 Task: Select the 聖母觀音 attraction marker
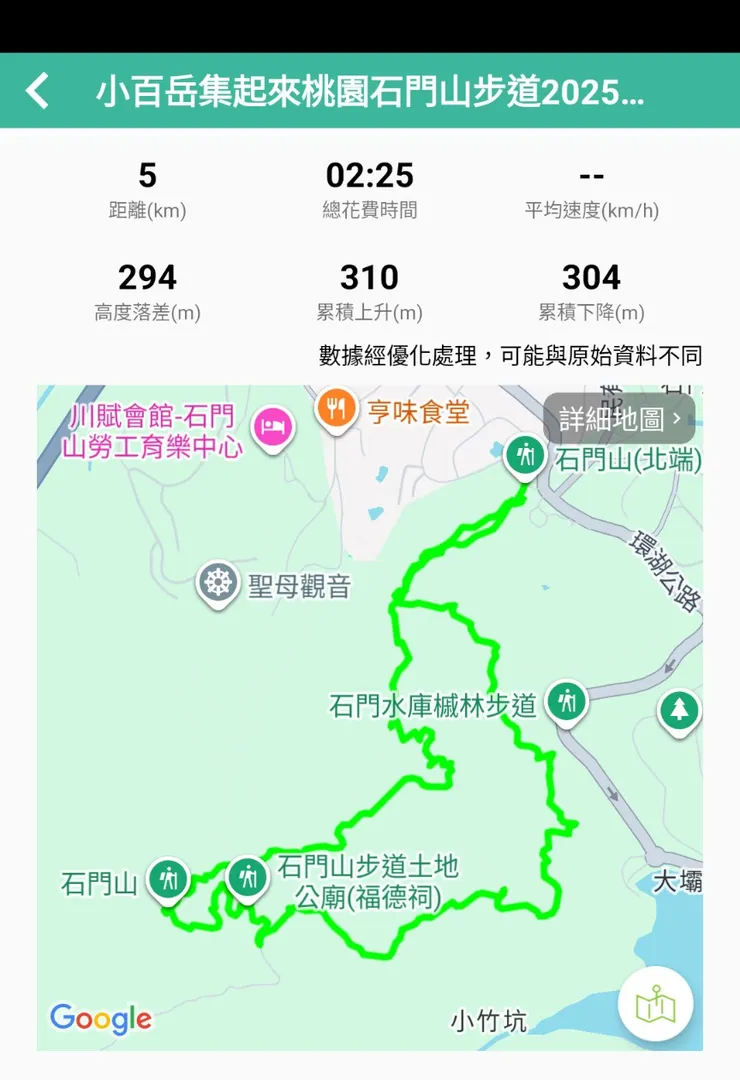coord(216,580)
